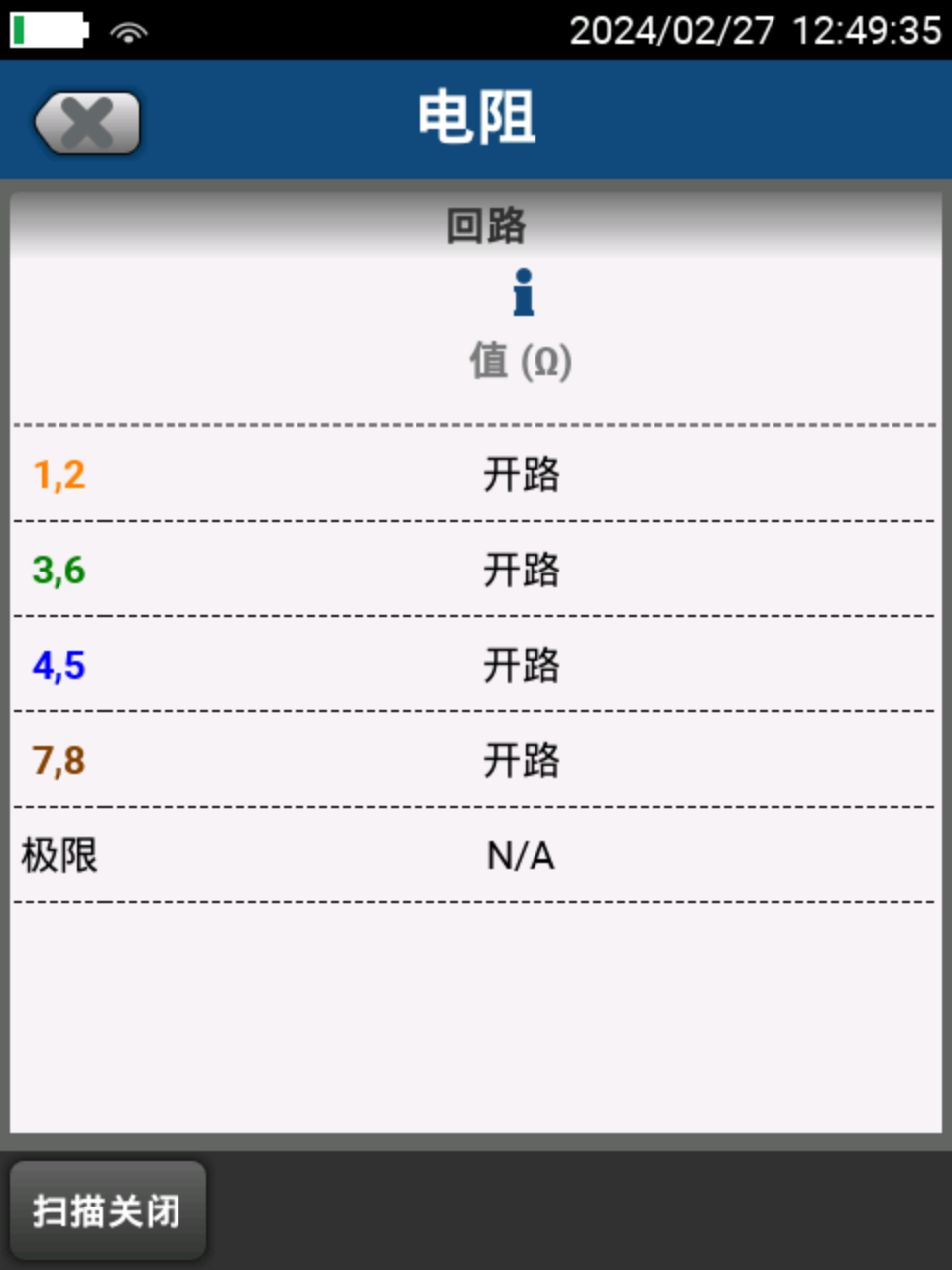Open the blue info icon under 回路
This screenshot has width=952, height=1270.
coord(523,293)
